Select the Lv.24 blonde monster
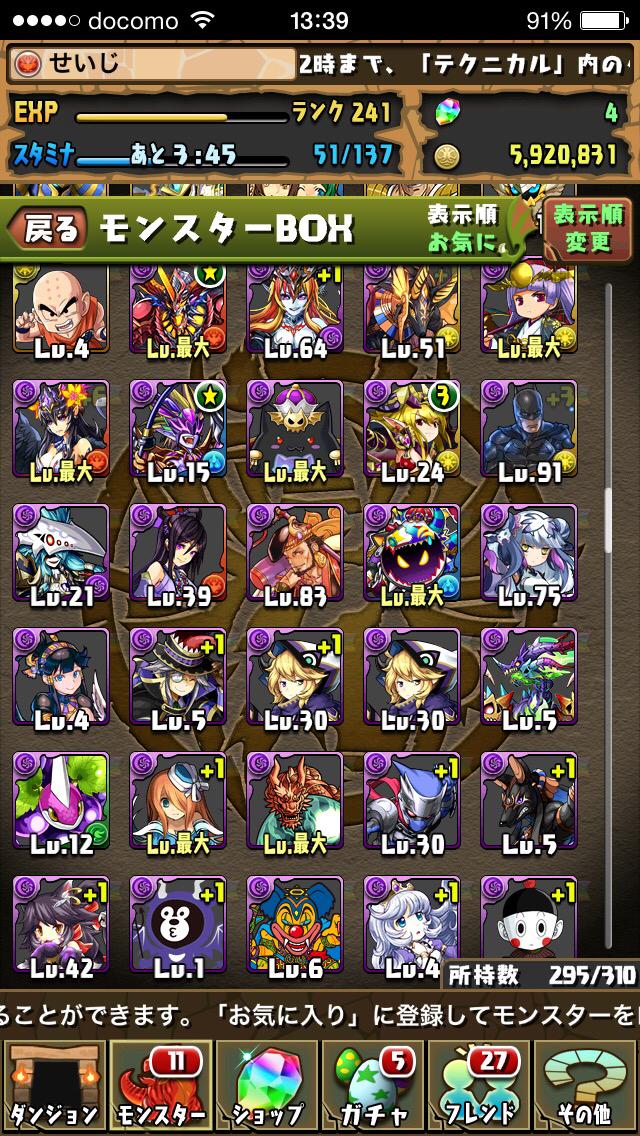This screenshot has height=1136, width=640. pyautogui.click(x=412, y=429)
